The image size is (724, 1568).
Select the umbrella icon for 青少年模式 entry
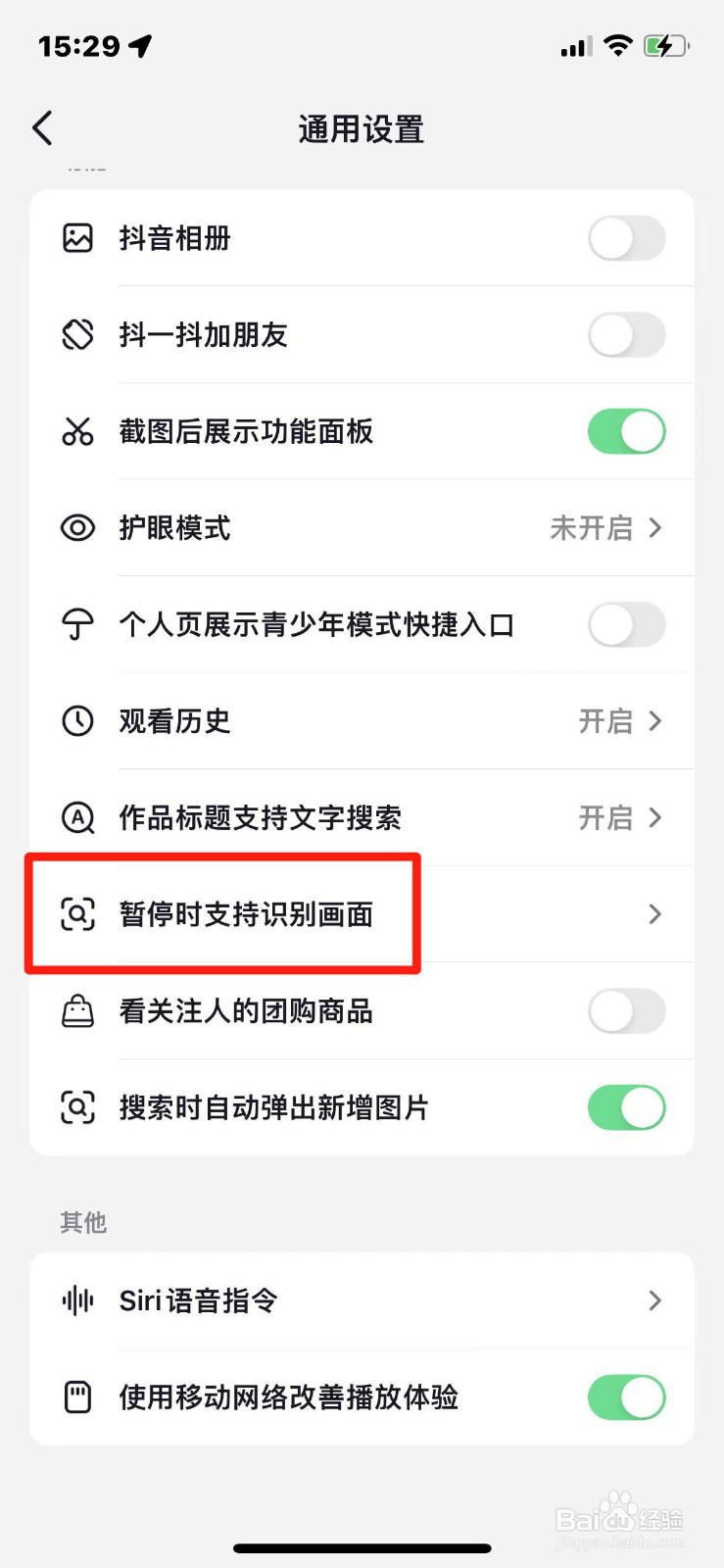[x=77, y=624]
